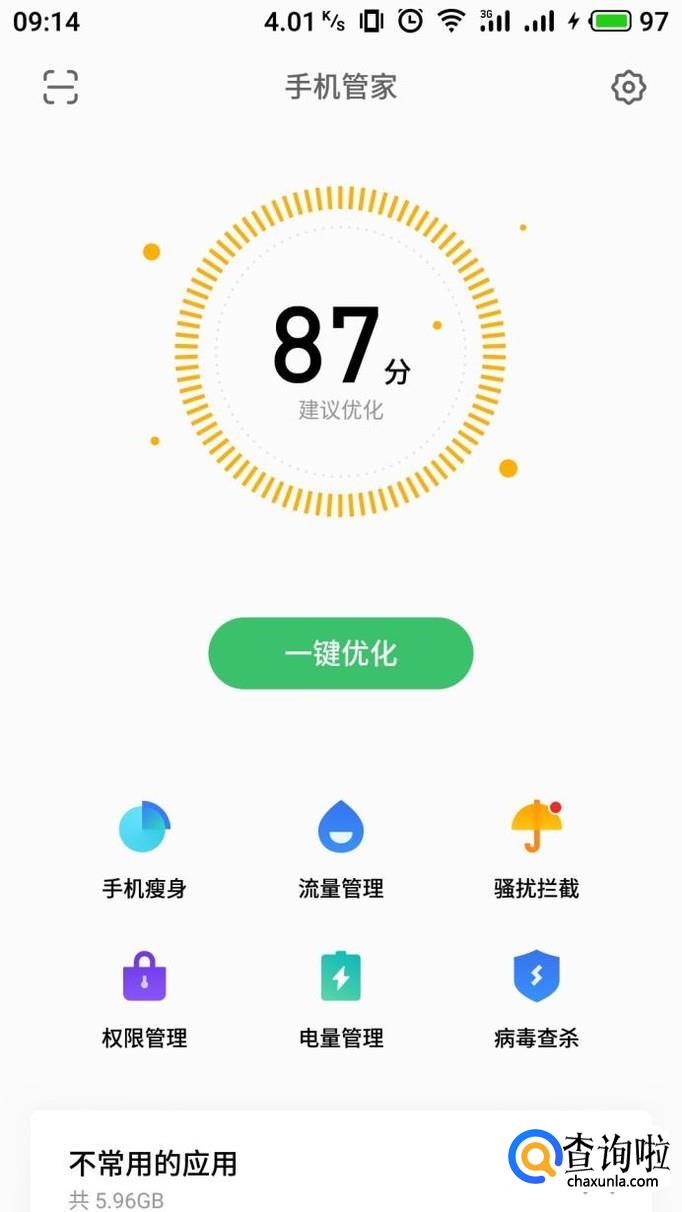This screenshot has width=682, height=1212.
Task: Open 流量管理 data management
Action: [340, 848]
